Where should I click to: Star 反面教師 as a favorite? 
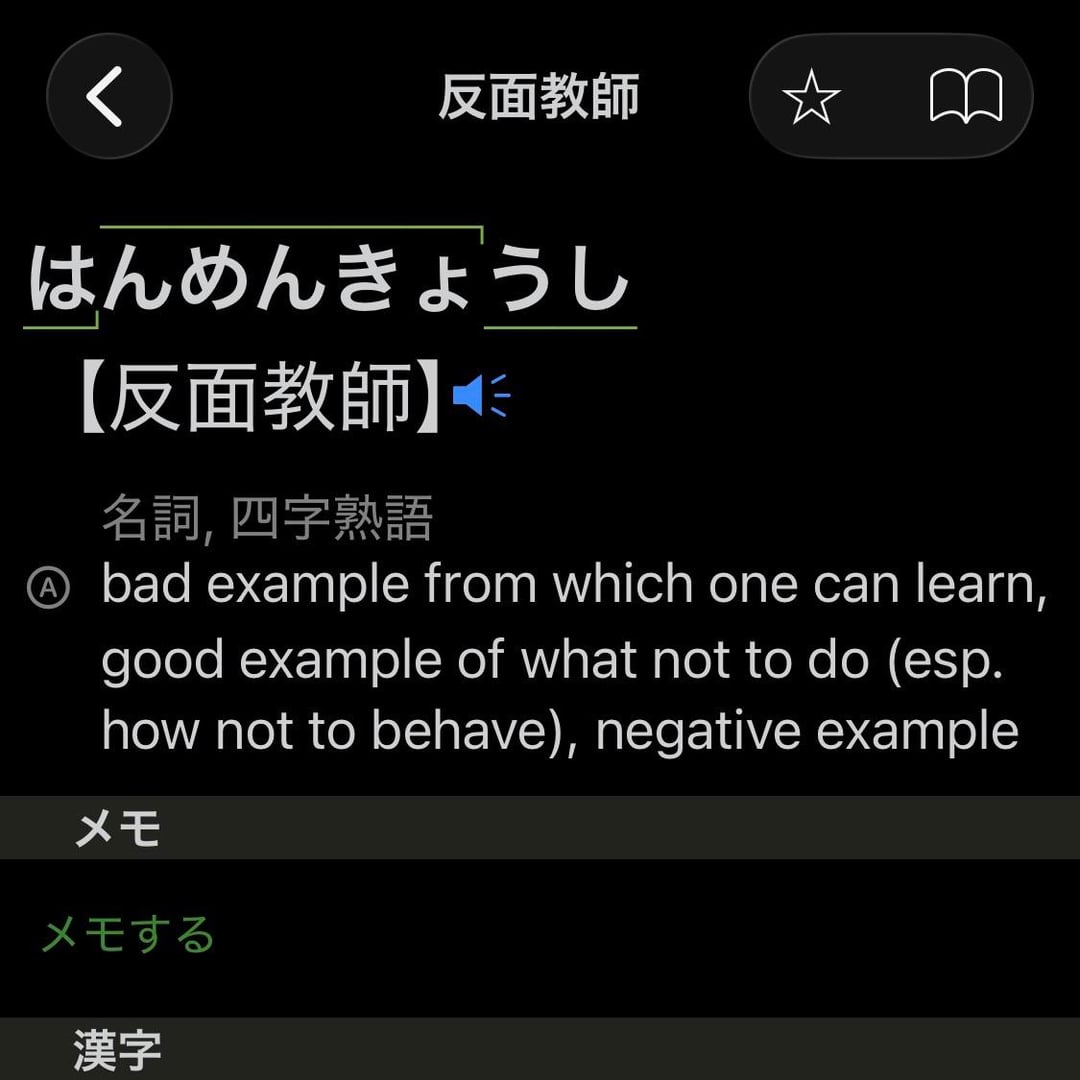(x=811, y=98)
